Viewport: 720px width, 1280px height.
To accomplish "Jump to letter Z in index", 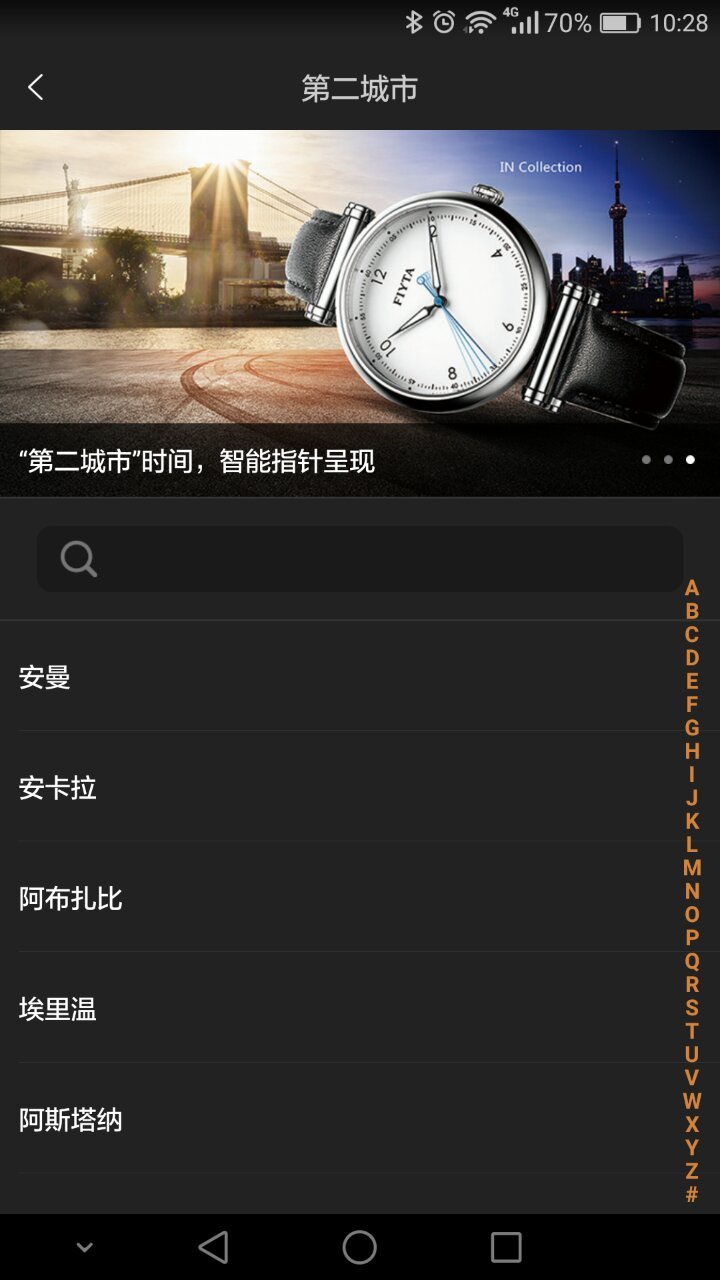I will click(x=692, y=1171).
